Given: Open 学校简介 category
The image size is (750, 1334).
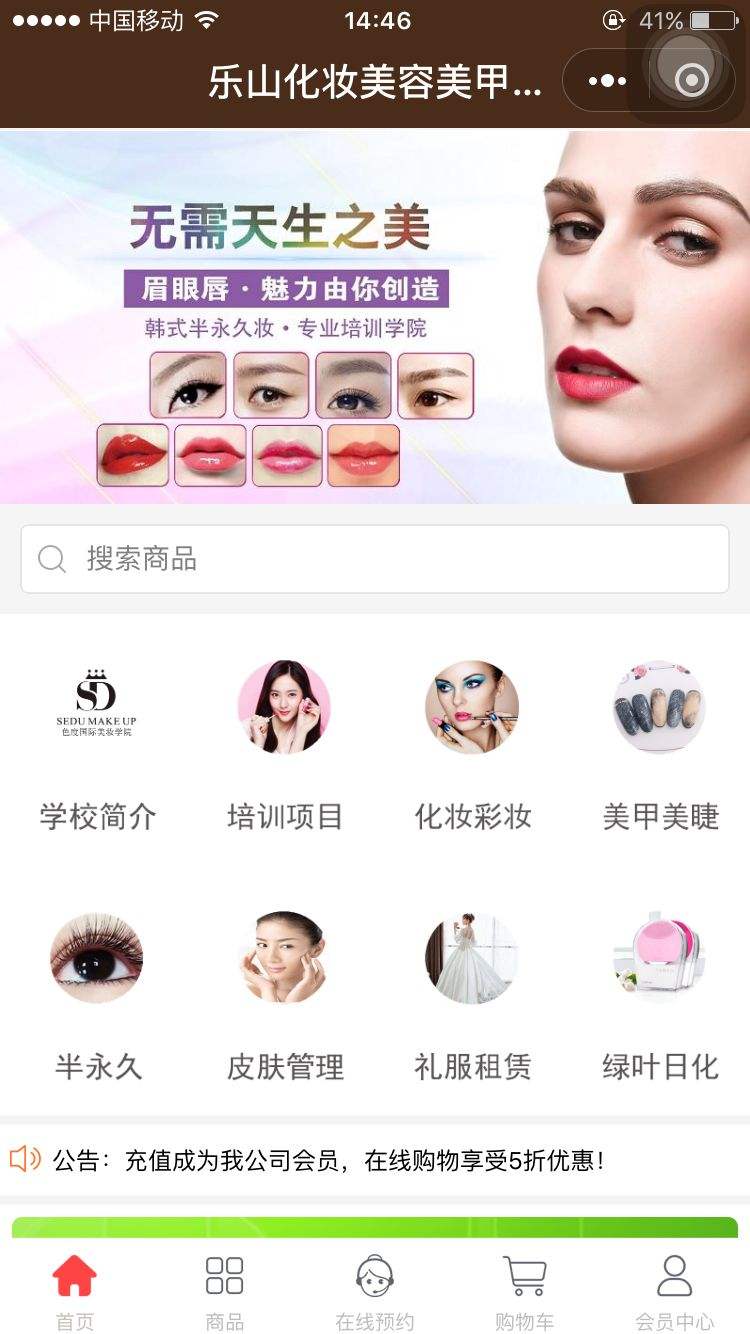Looking at the screenshot, I should (97, 746).
